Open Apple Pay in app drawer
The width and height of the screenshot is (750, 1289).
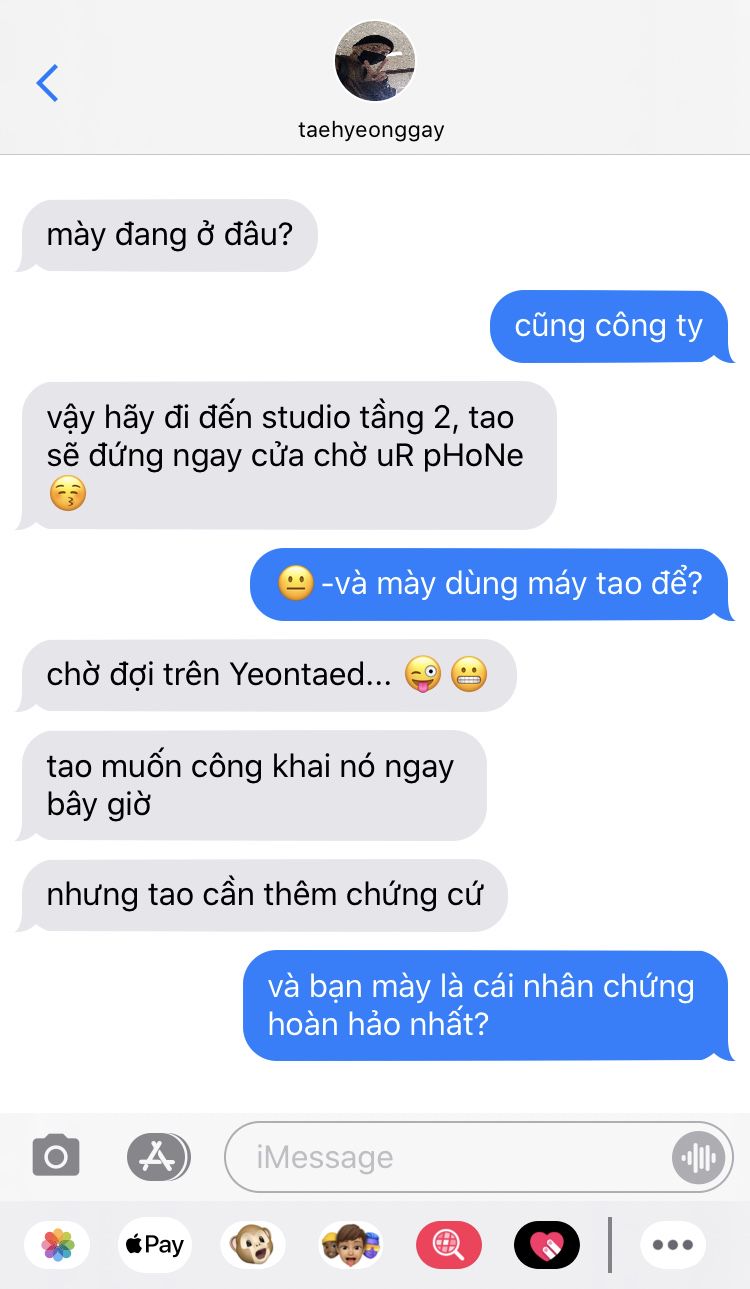(x=154, y=1245)
